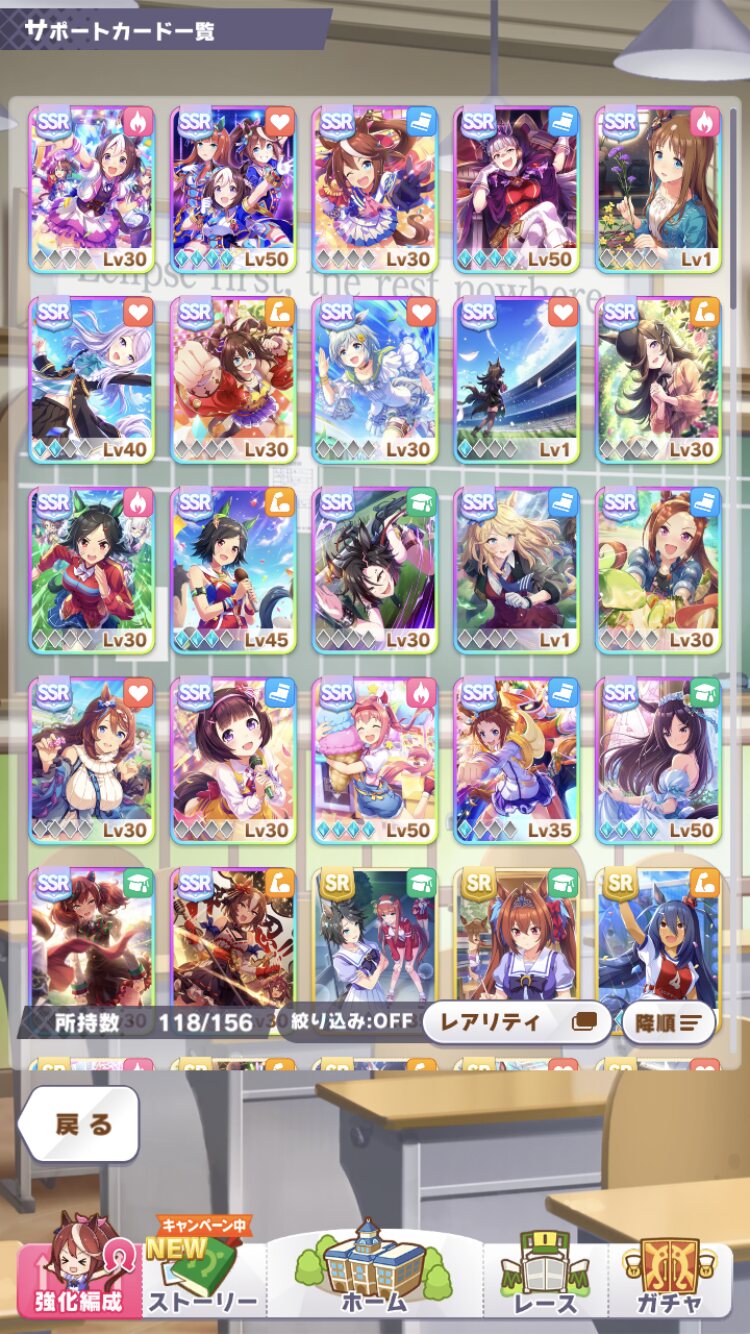Viewport: 750px width, 1334px height.
Task: Open the stadium scenery Lv1 SSR card
Action: 517,379
